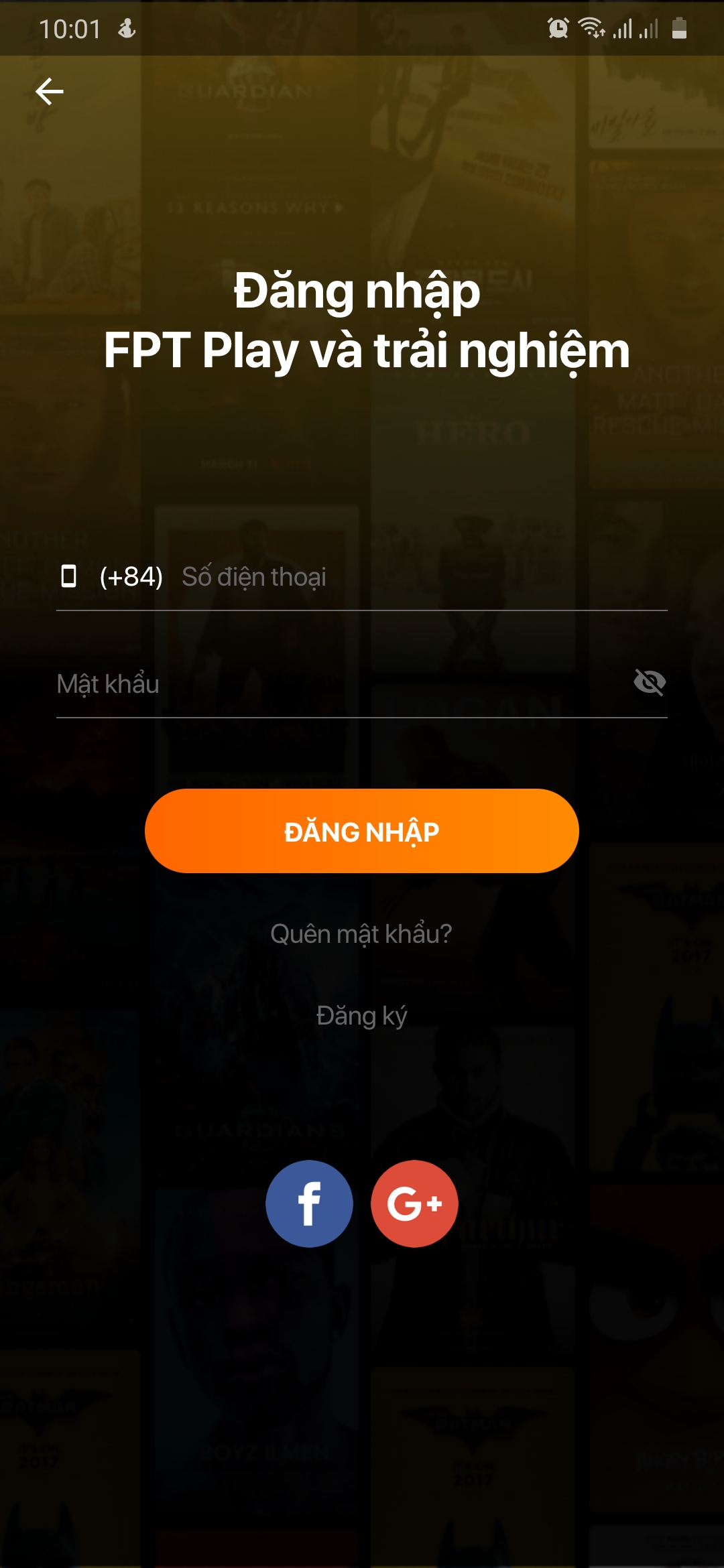Open the Đăng ký sign-up link
This screenshot has height=1568, width=724.
tap(361, 1016)
